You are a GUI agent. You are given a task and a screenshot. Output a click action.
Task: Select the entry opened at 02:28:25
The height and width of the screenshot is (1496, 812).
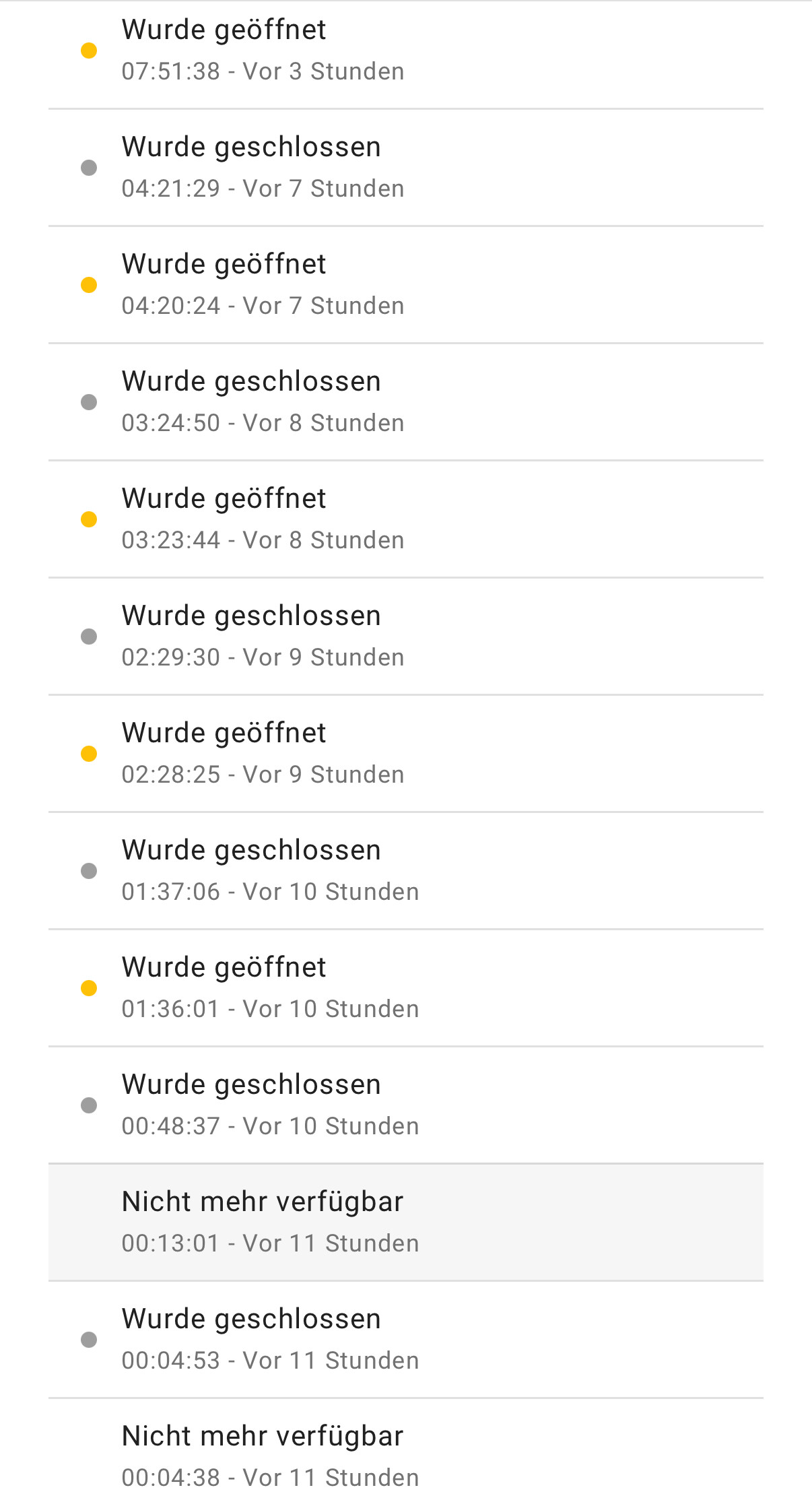pyautogui.click(x=406, y=754)
